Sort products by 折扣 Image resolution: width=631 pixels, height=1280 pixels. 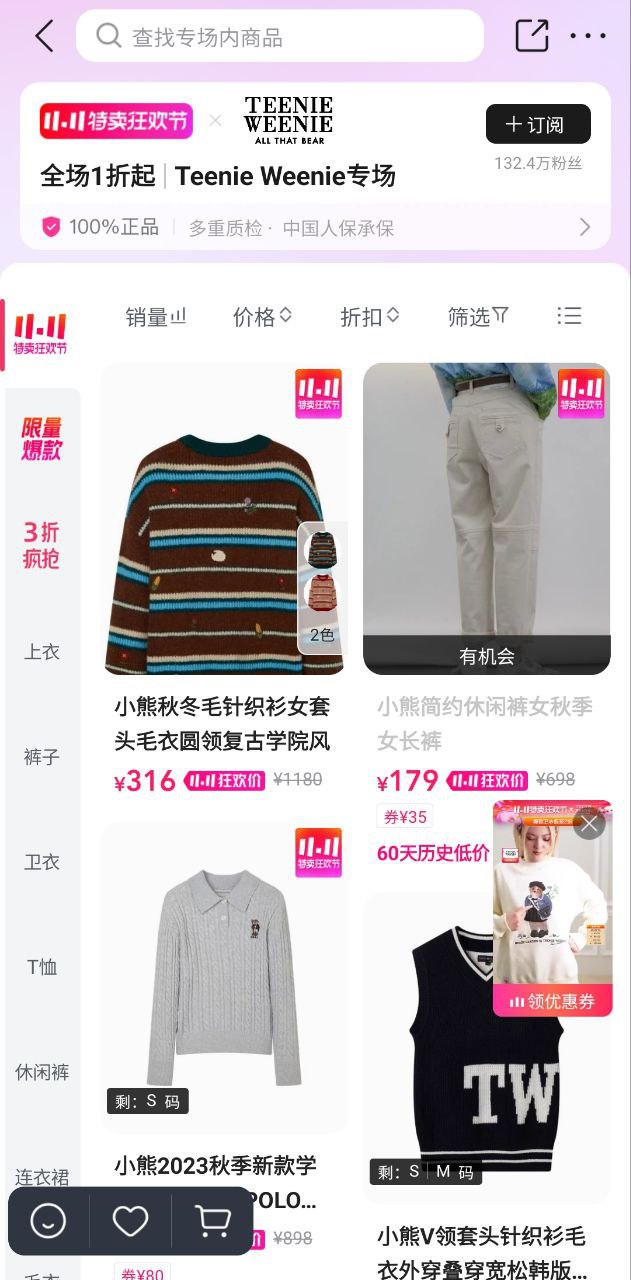pyautogui.click(x=369, y=317)
